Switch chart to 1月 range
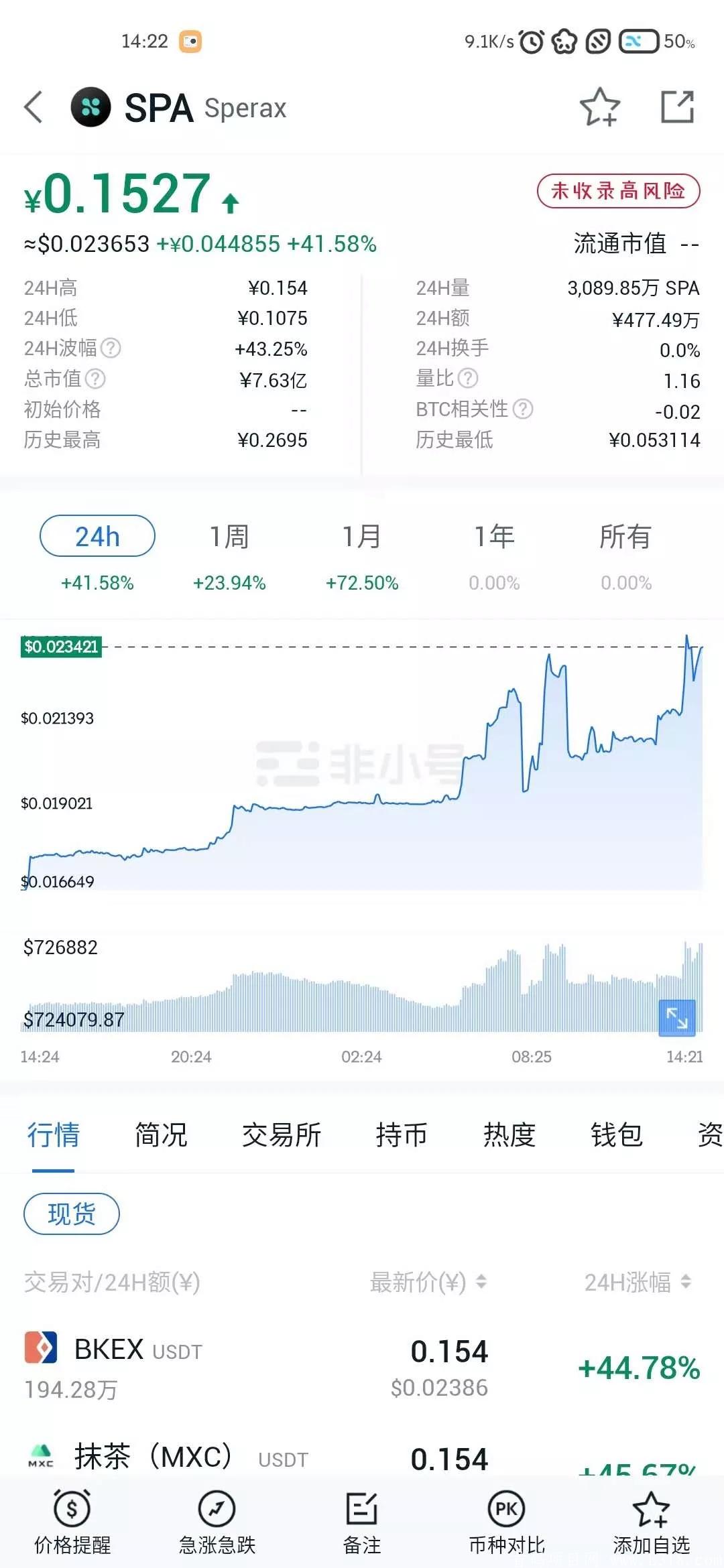 tap(362, 537)
